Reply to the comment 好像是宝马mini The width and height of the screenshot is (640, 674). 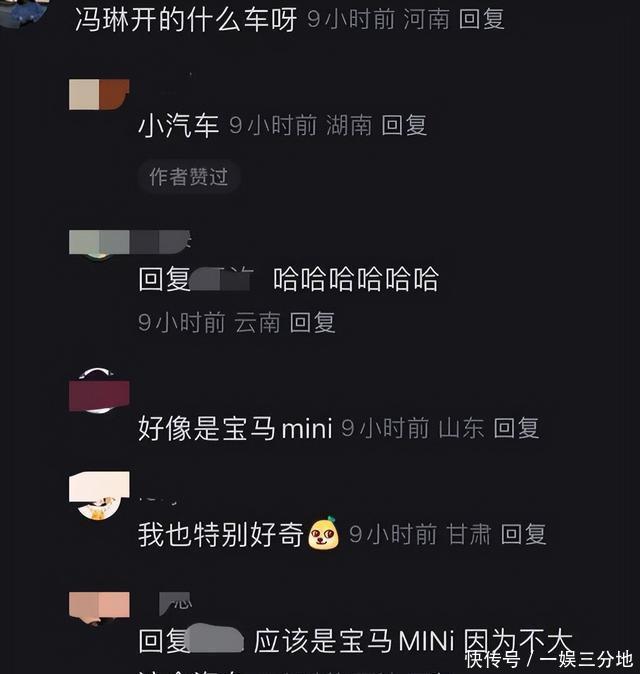[x=516, y=428]
